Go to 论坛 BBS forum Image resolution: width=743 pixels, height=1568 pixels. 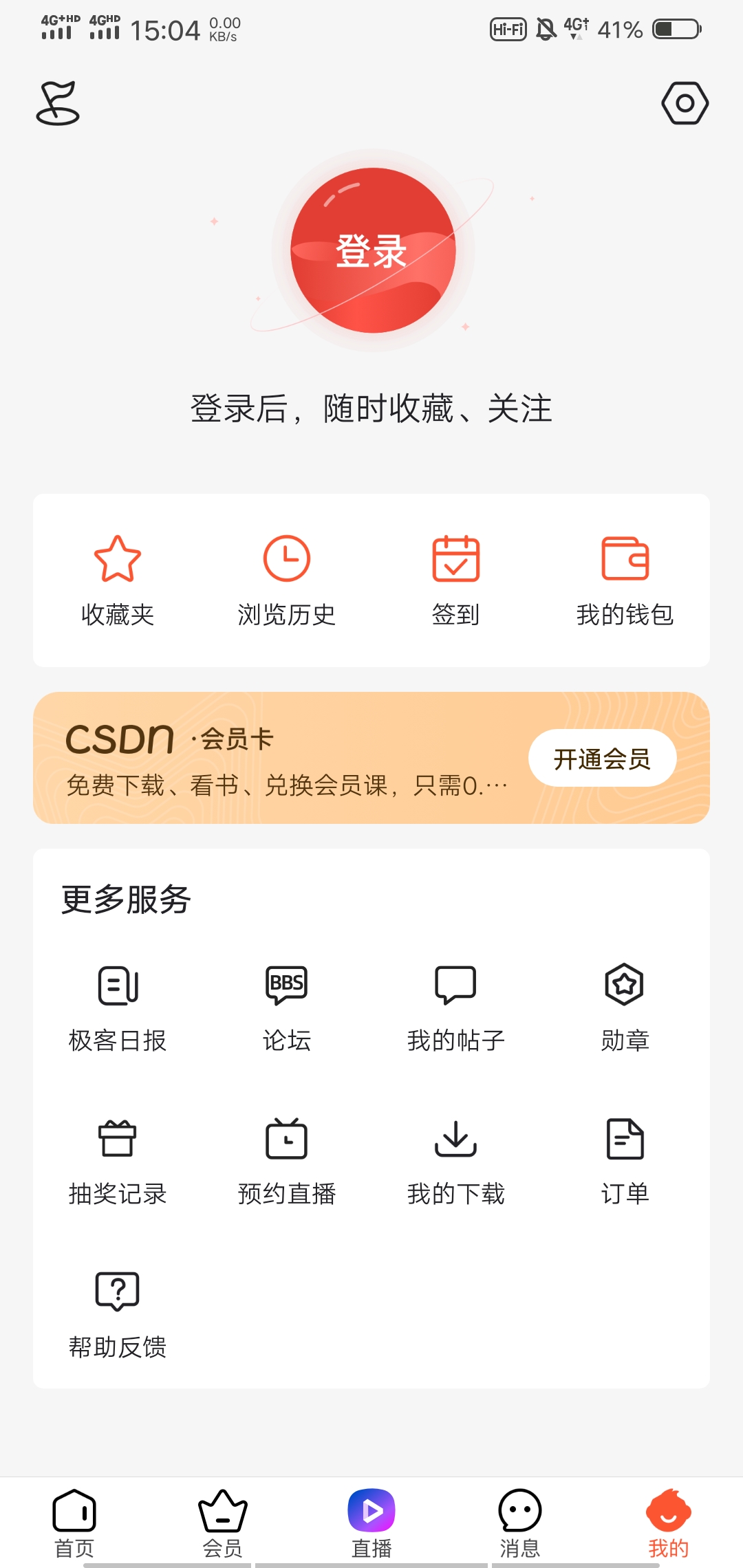(287, 1008)
